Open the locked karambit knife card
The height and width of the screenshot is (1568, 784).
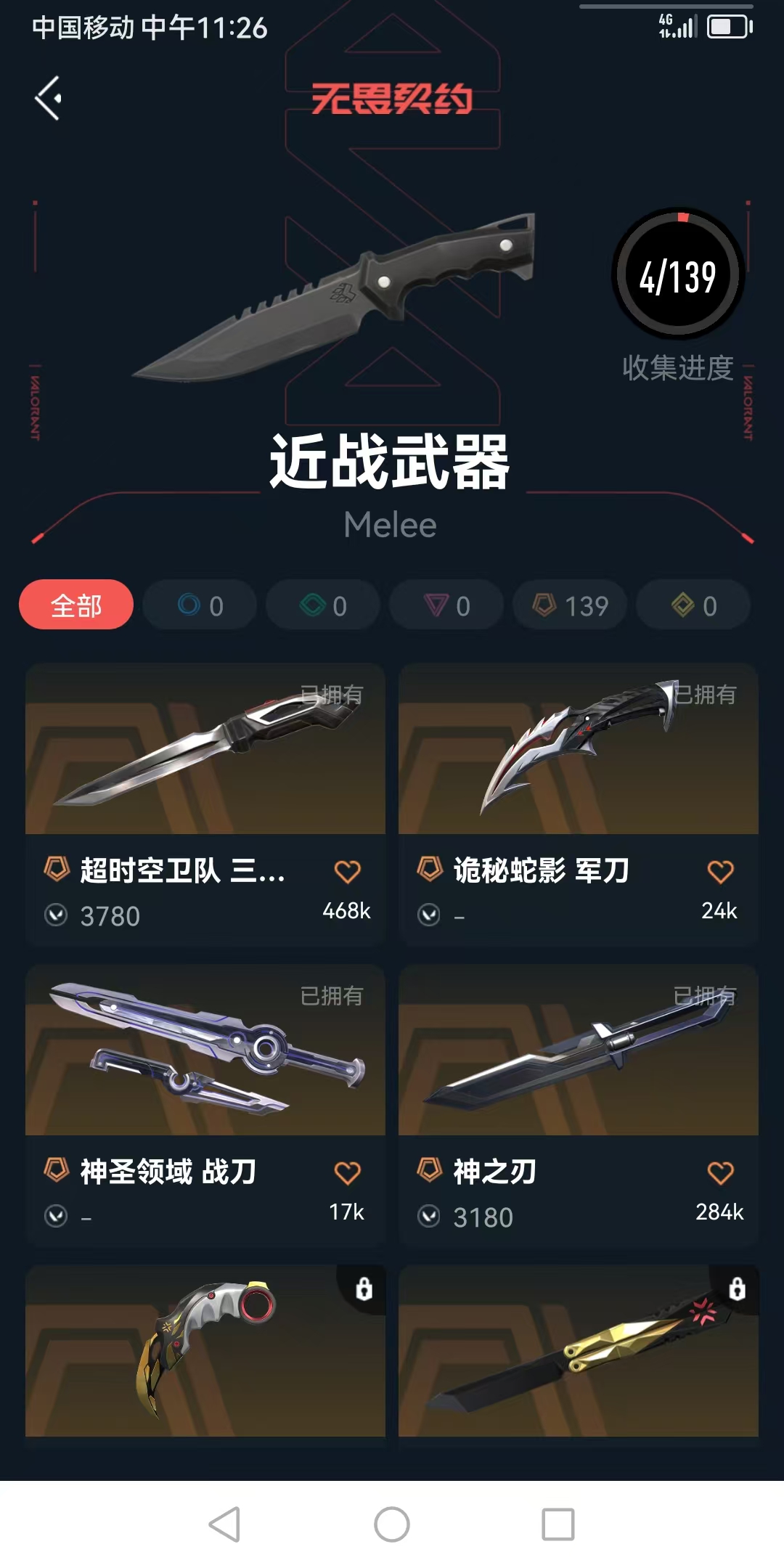(x=205, y=1352)
